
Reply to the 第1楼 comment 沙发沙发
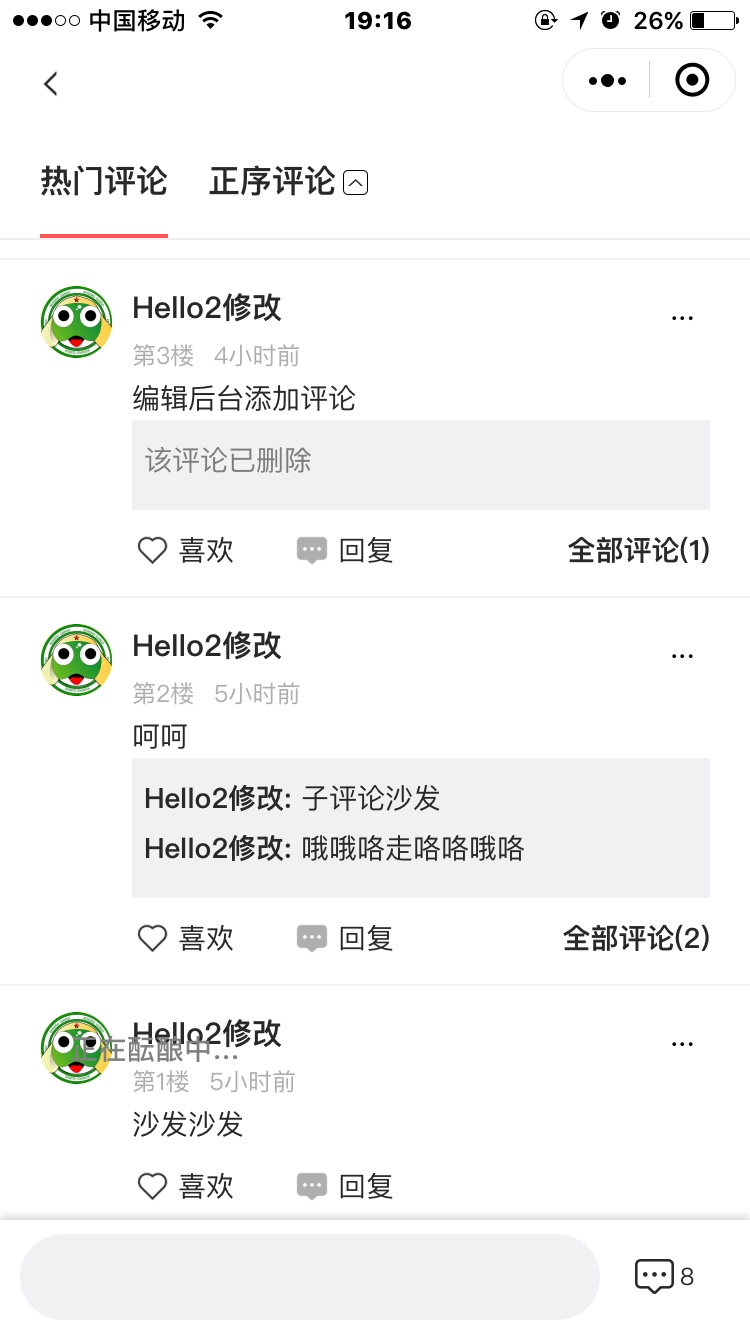345,1186
